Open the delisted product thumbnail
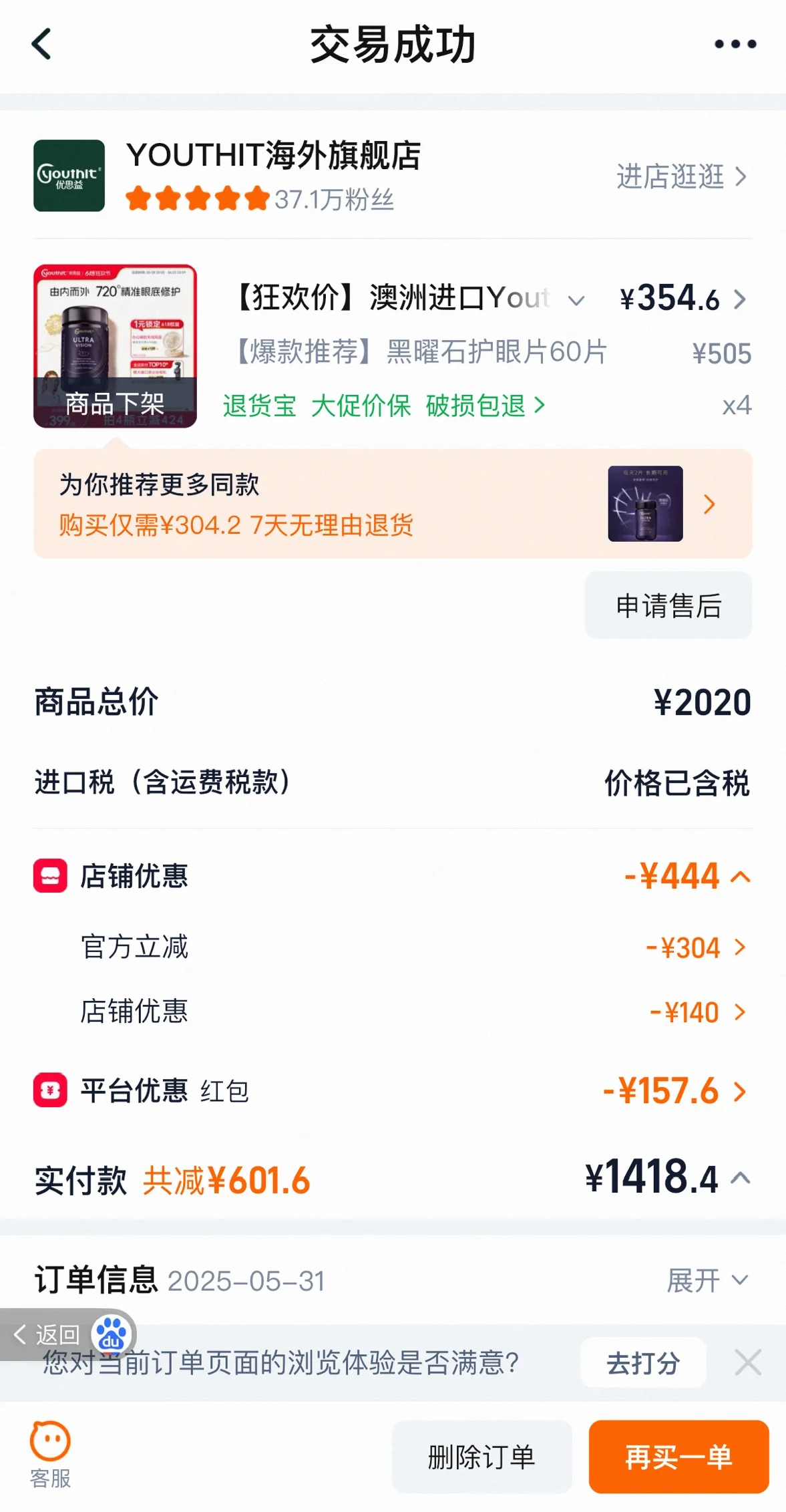 click(115, 345)
